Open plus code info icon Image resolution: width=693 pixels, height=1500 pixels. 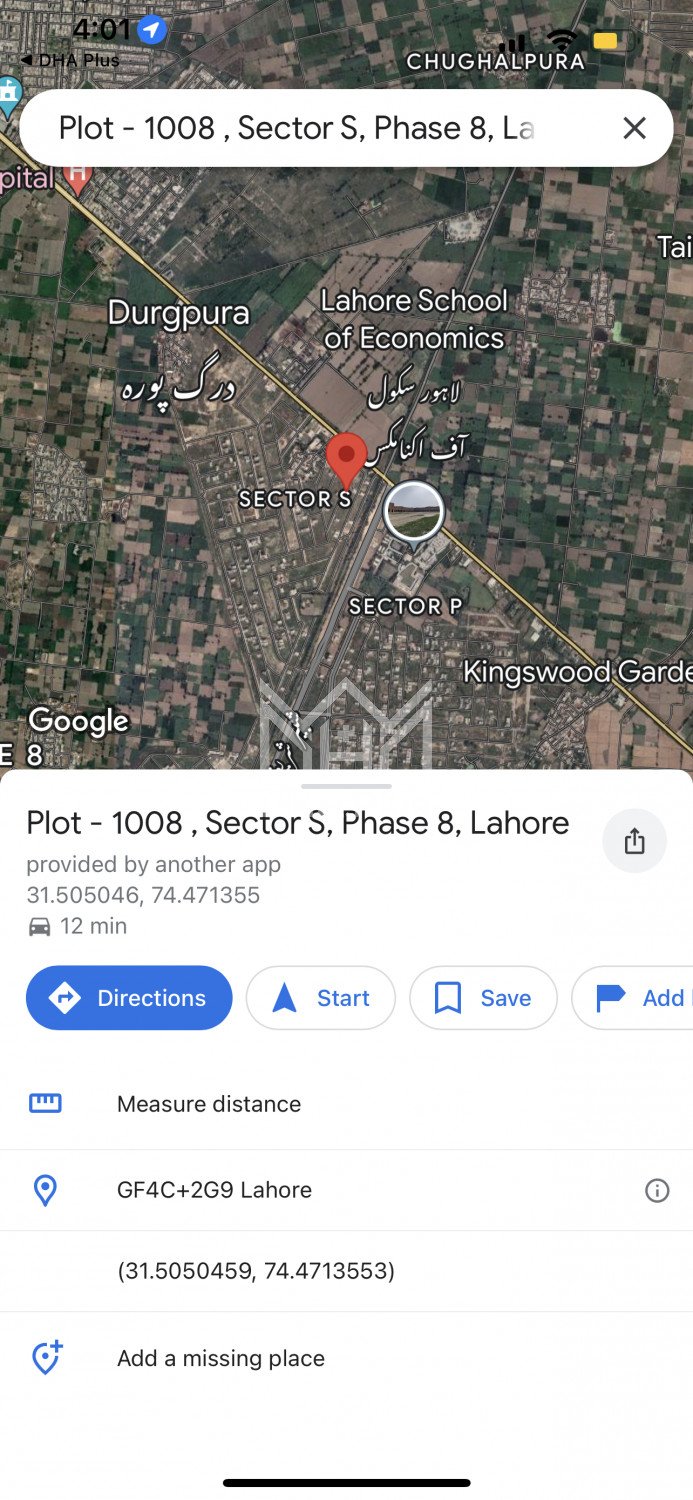tap(657, 1190)
